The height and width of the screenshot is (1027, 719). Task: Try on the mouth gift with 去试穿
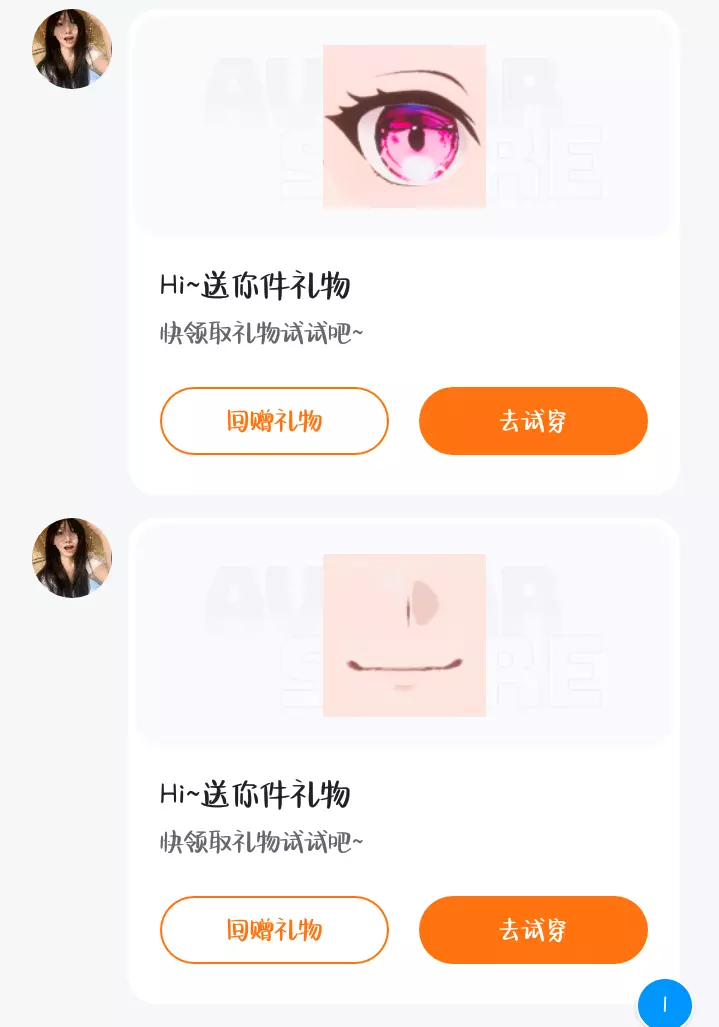pos(533,930)
